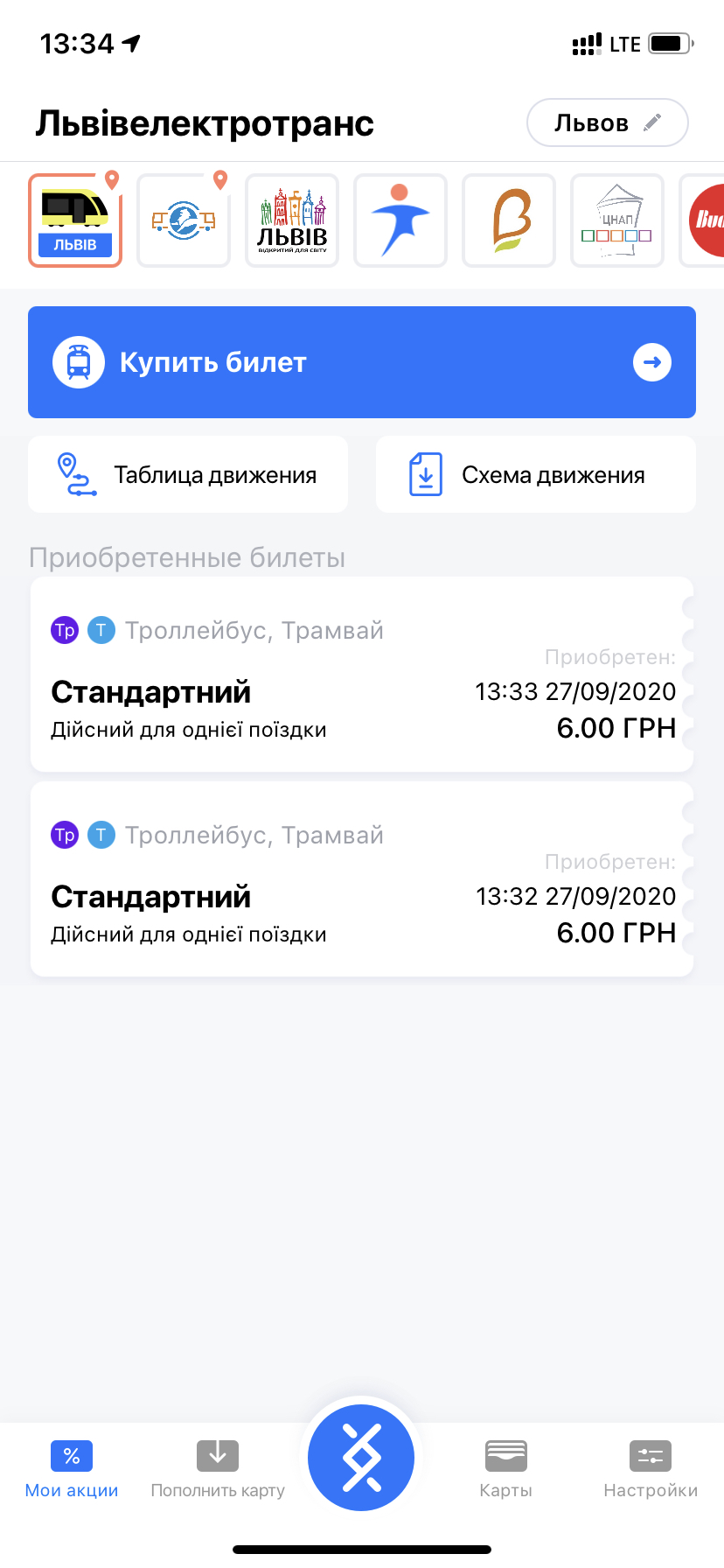Open the orange B logo tile
The width and height of the screenshot is (724, 1568).
(x=509, y=220)
